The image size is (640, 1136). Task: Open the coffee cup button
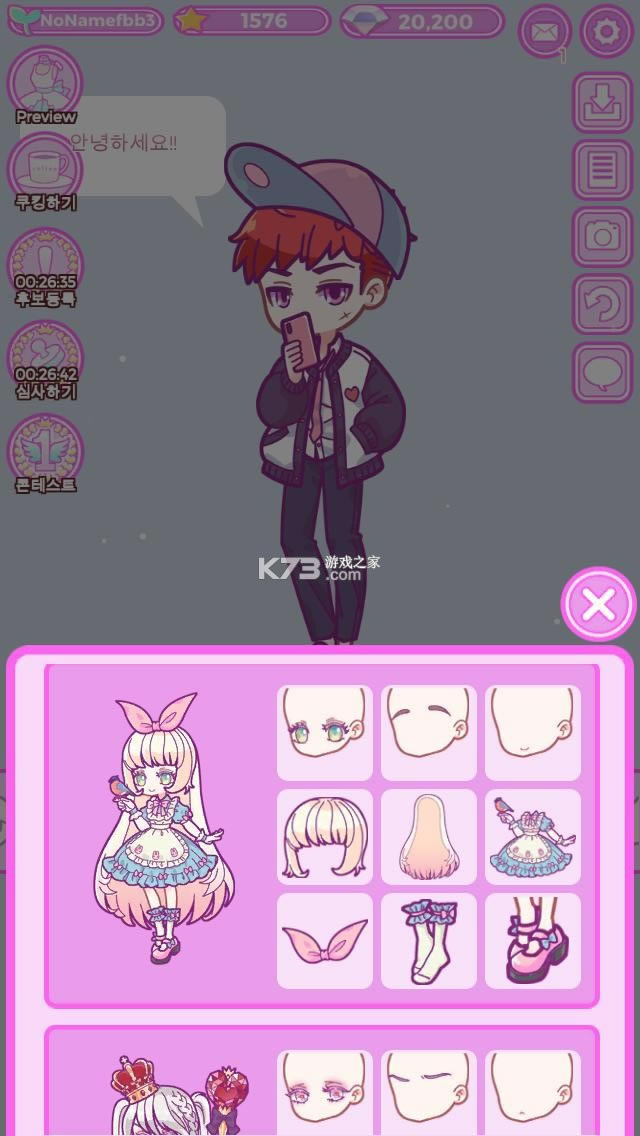(x=46, y=170)
